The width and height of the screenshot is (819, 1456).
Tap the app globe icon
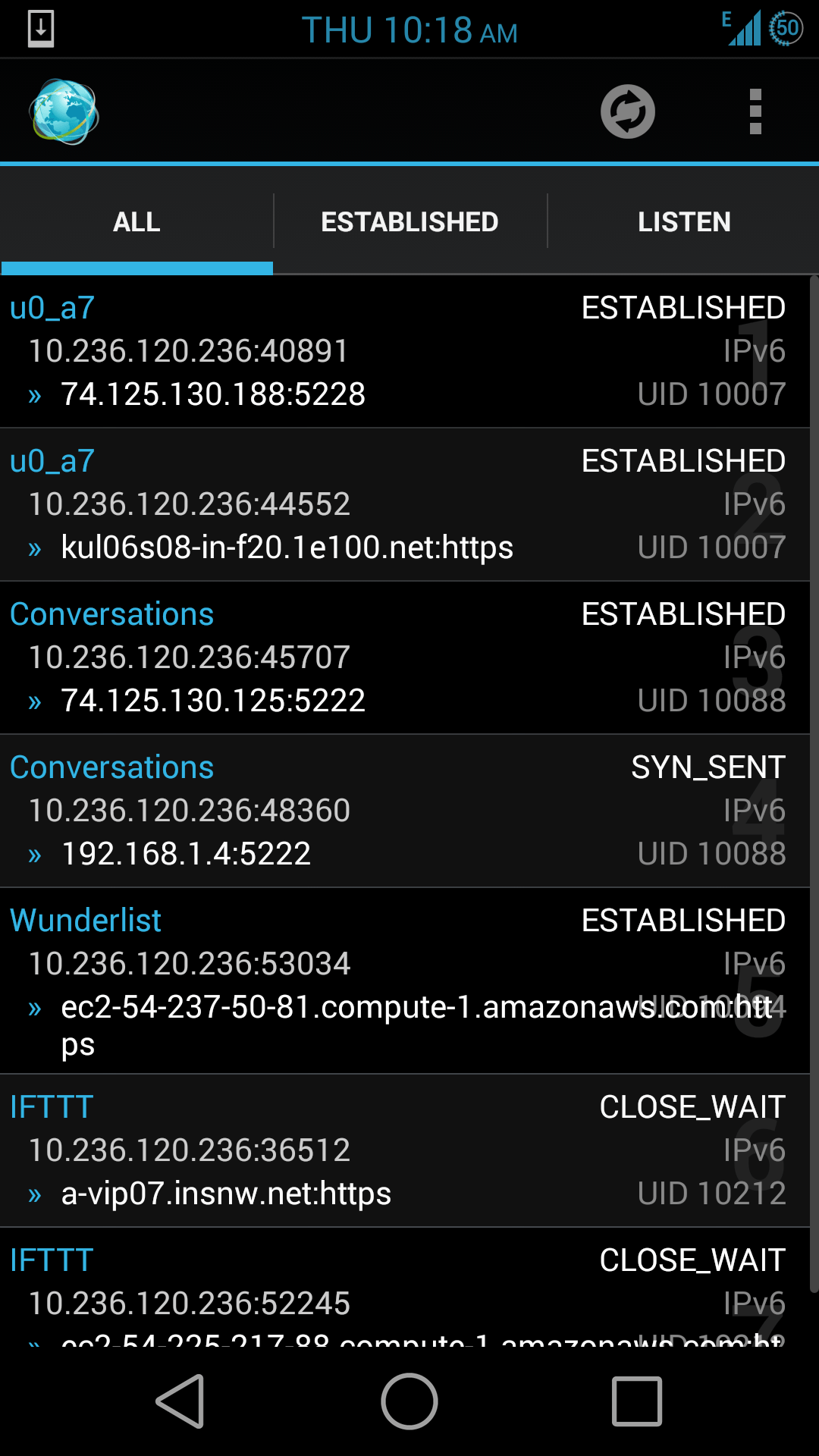(x=64, y=111)
